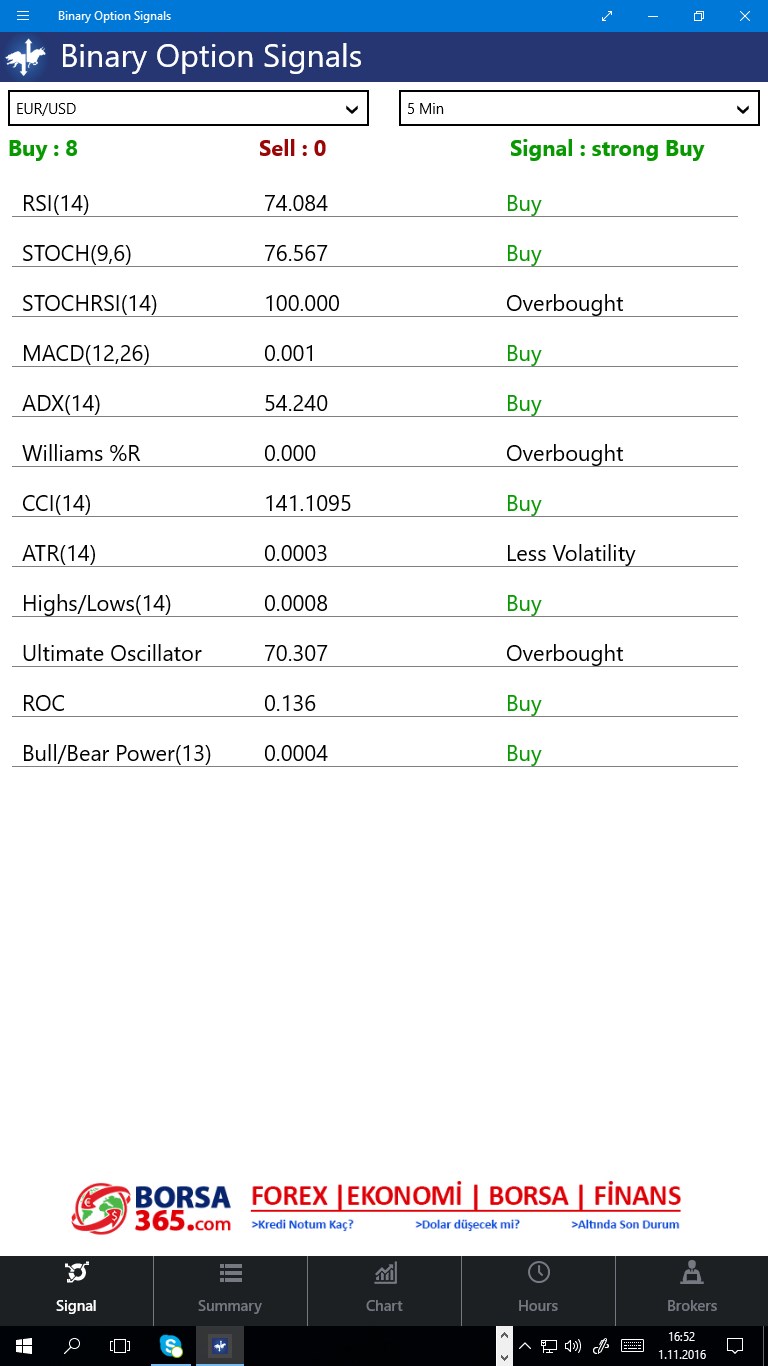Open Task View on the taskbar
This screenshot has width=768, height=1366.
click(120, 1346)
